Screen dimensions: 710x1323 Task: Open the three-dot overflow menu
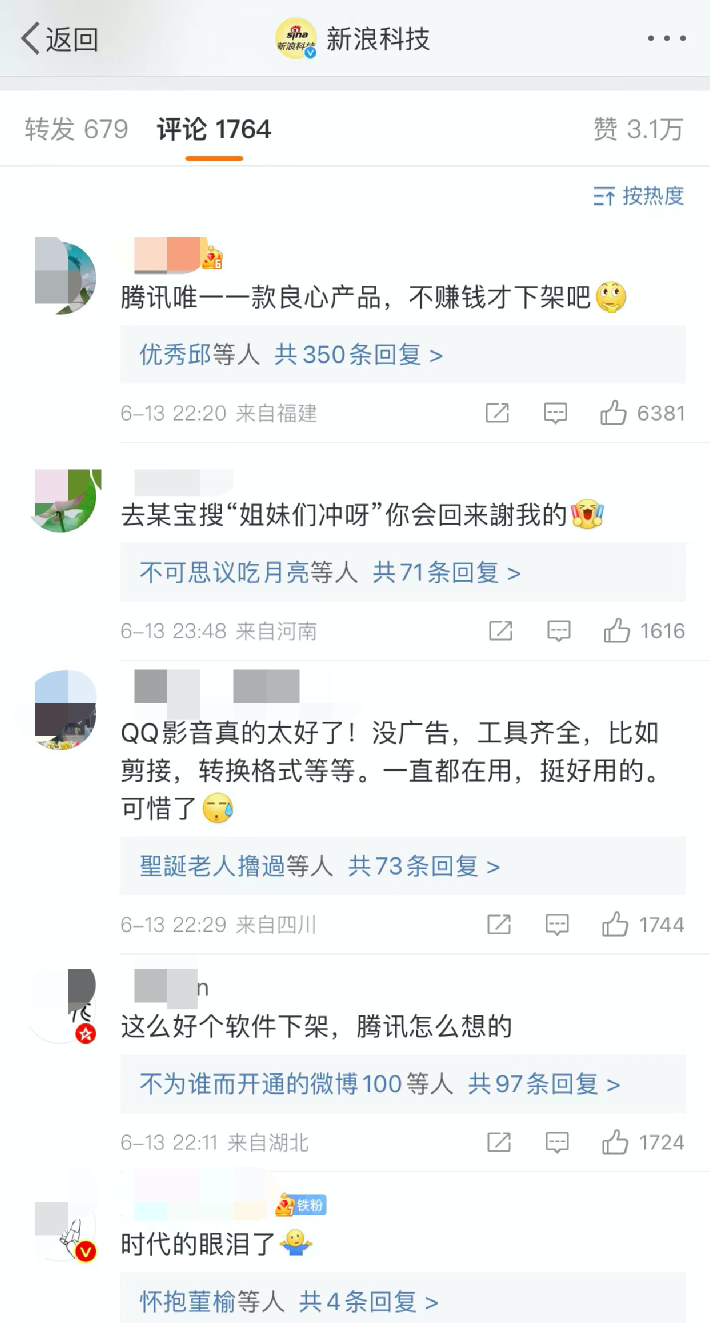(x=666, y=39)
